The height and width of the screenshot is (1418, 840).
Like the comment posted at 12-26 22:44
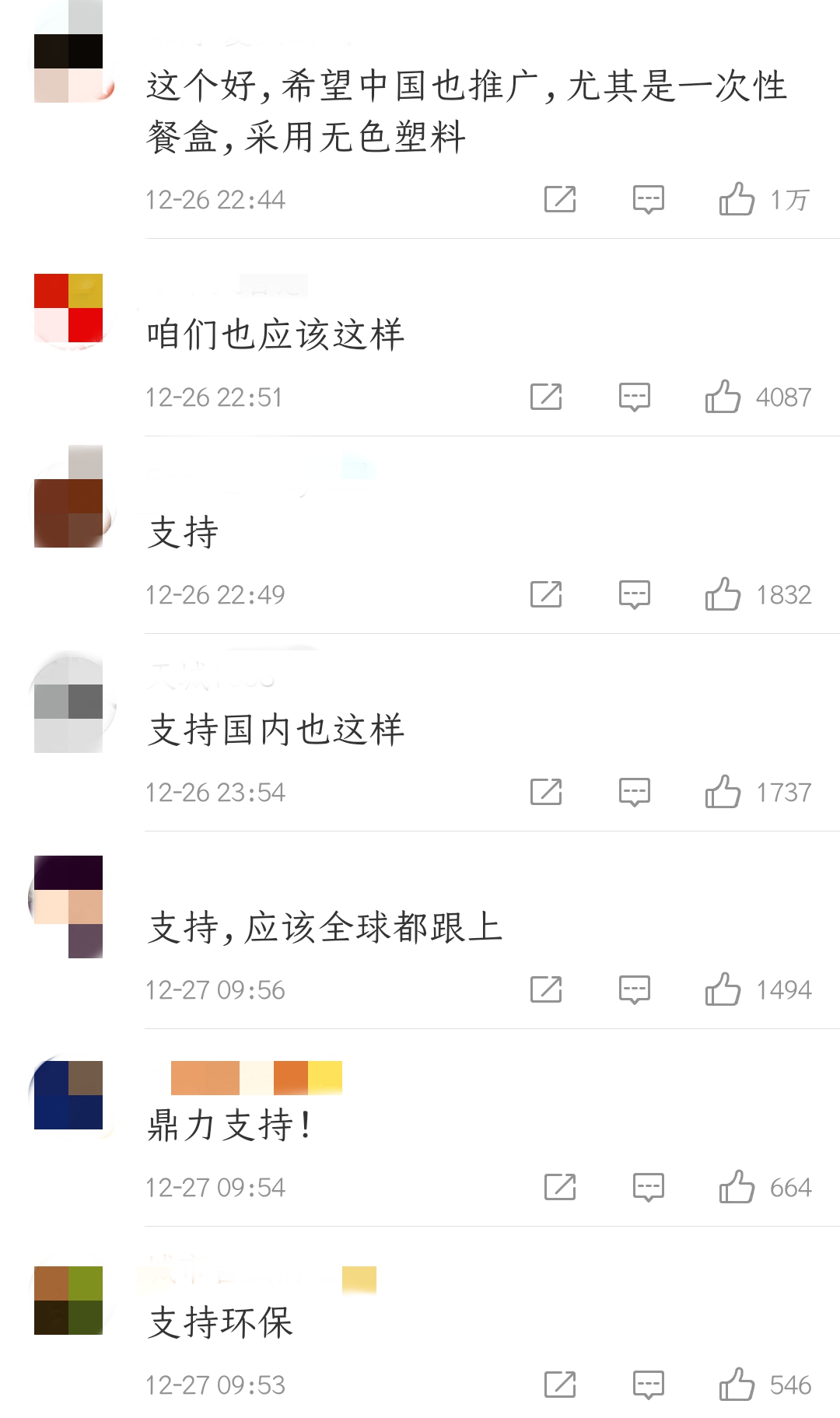tap(737, 199)
